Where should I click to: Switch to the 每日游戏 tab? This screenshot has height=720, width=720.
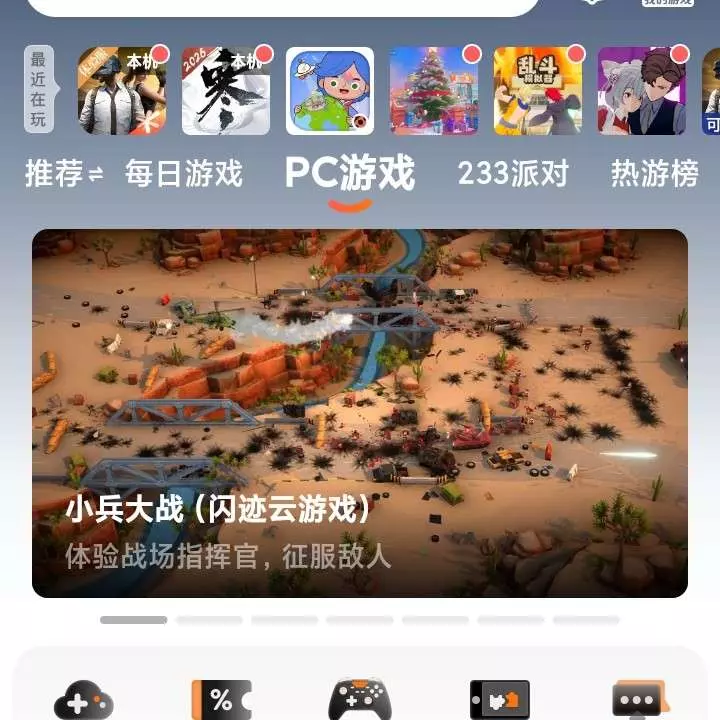pyautogui.click(x=183, y=173)
